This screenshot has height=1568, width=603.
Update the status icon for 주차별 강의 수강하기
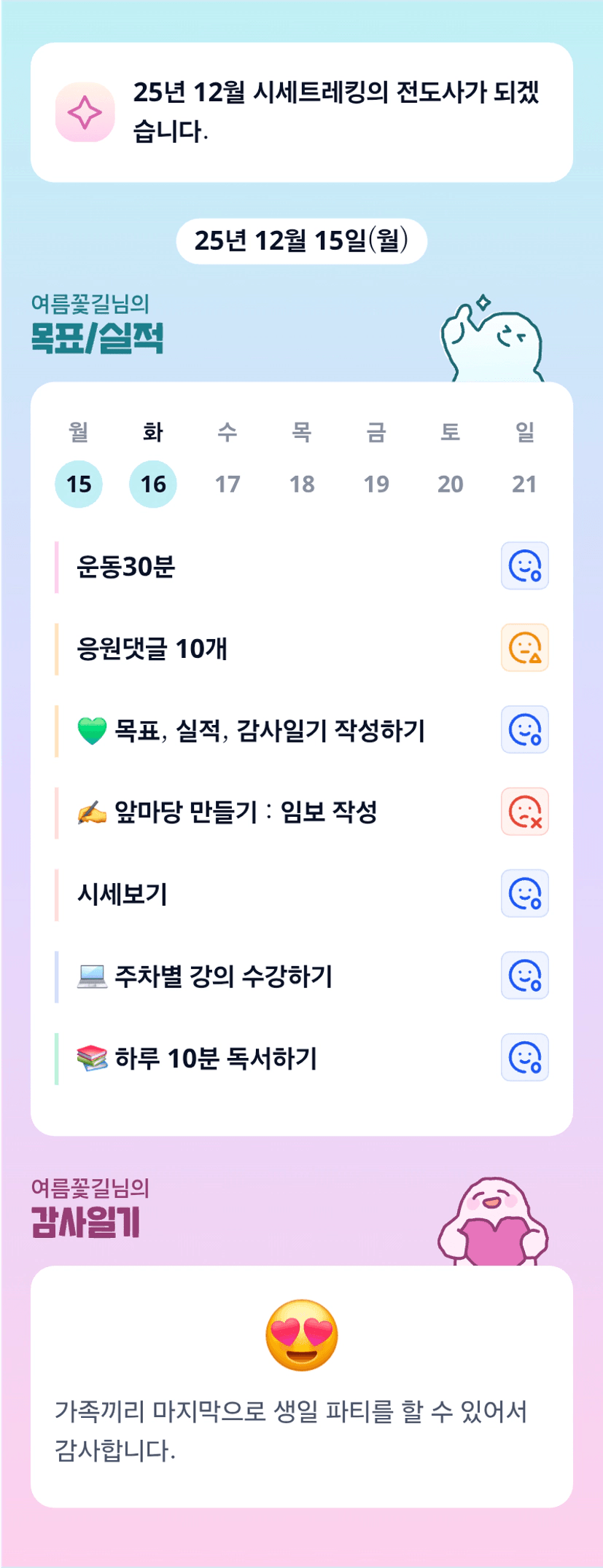click(524, 976)
